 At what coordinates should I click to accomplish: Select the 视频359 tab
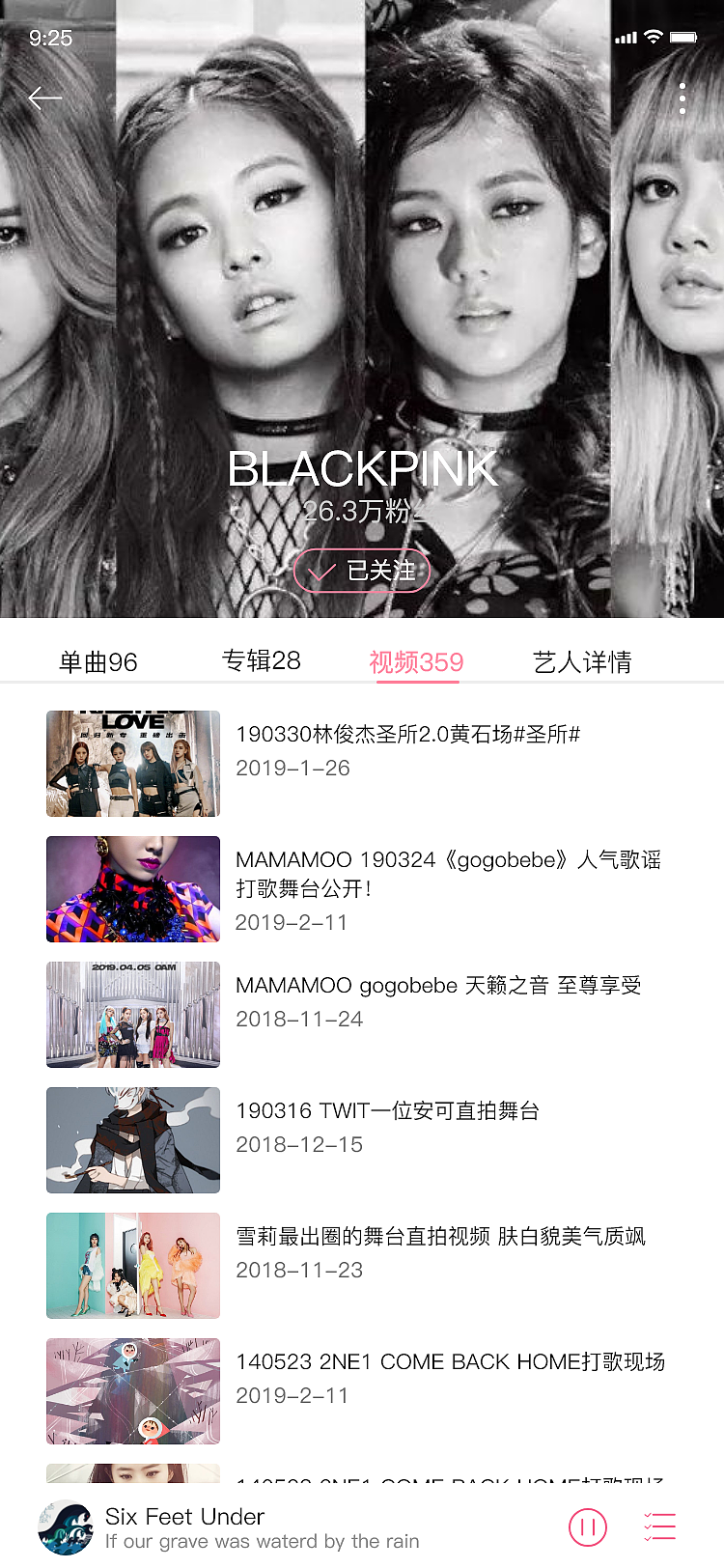coord(417,662)
